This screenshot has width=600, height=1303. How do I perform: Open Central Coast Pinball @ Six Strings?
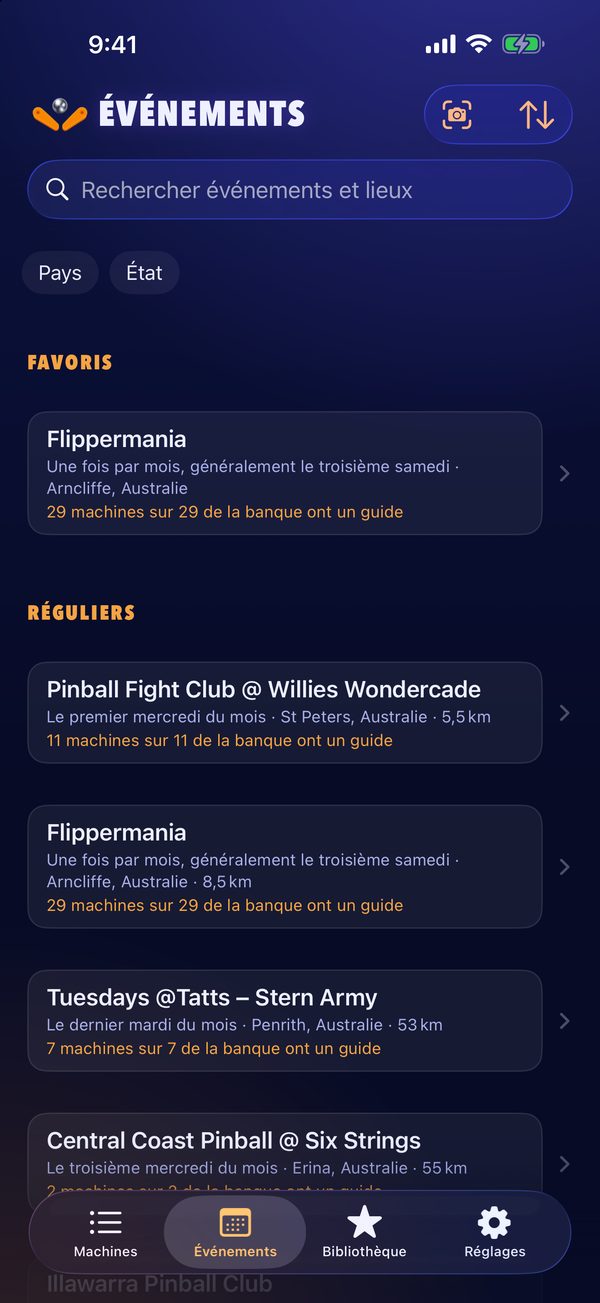point(285,1160)
